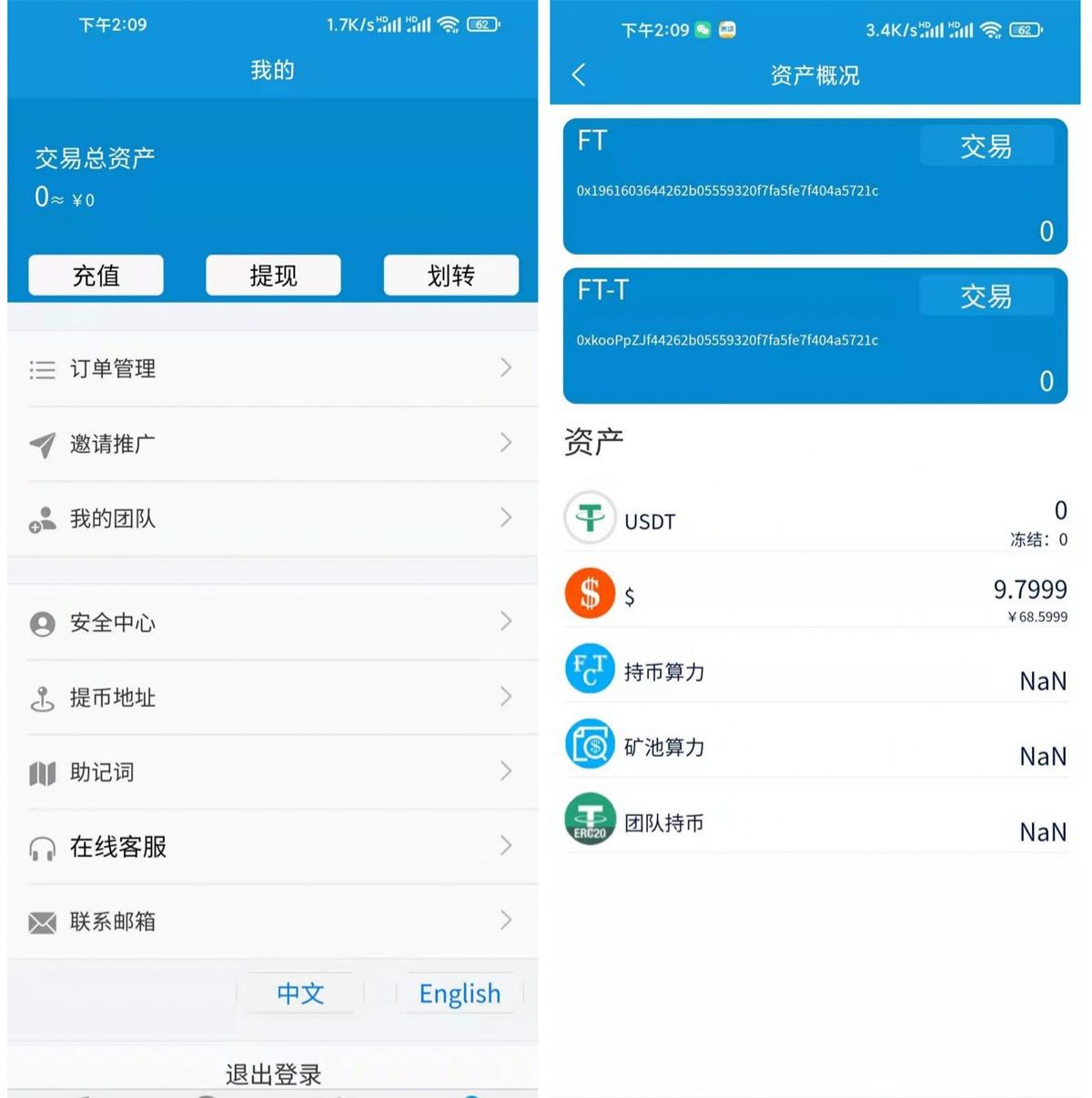Click the 交易 button on the FT card
The image size is (1092, 1098).
coord(986,146)
